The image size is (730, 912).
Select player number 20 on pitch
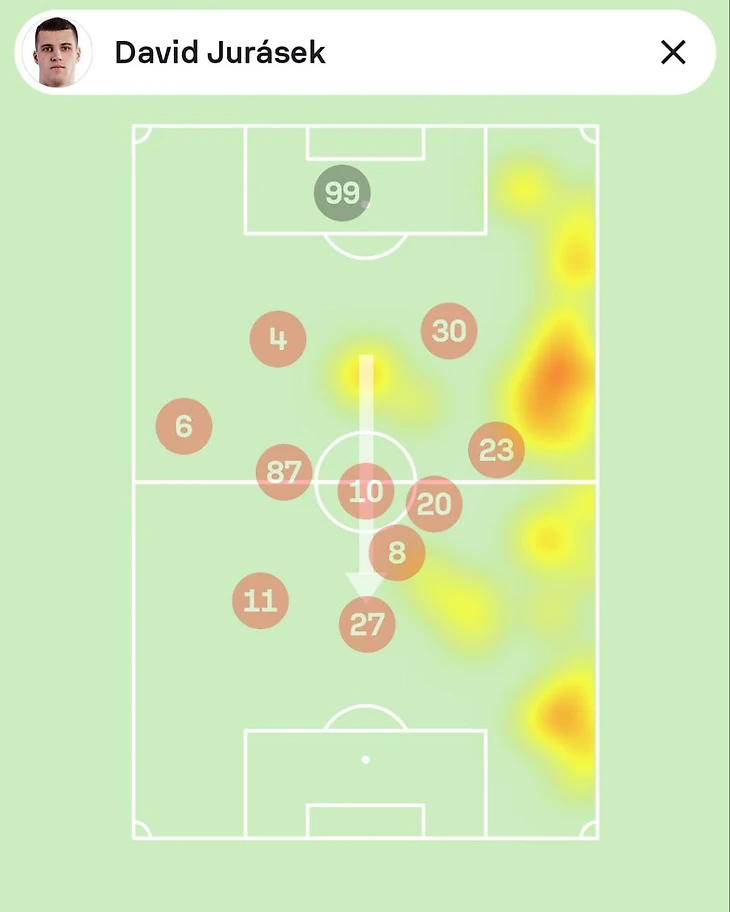[x=434, y=504]
